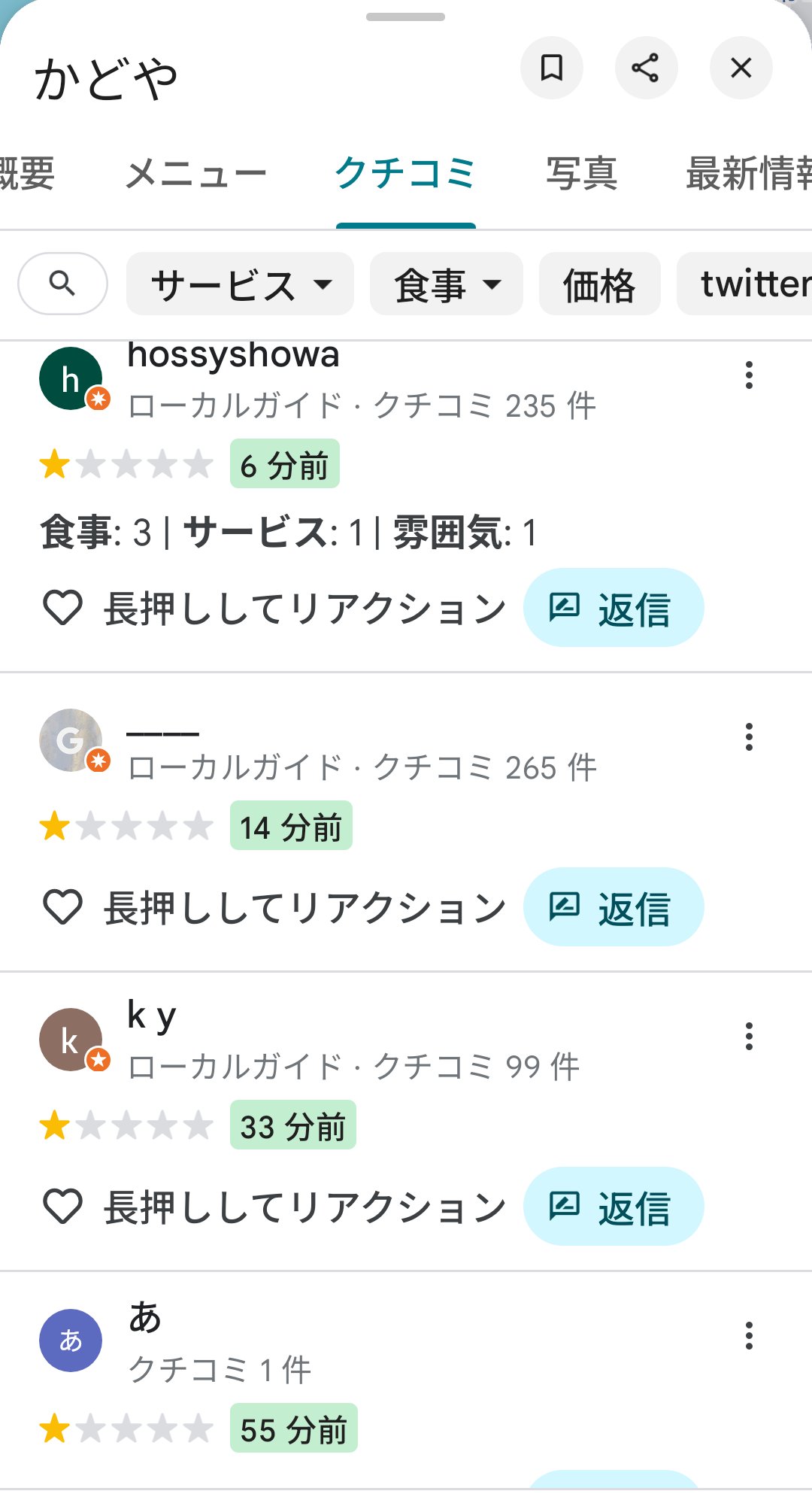Select the メニュー tab
The image size is (812, 1500).
click(197, 173)
